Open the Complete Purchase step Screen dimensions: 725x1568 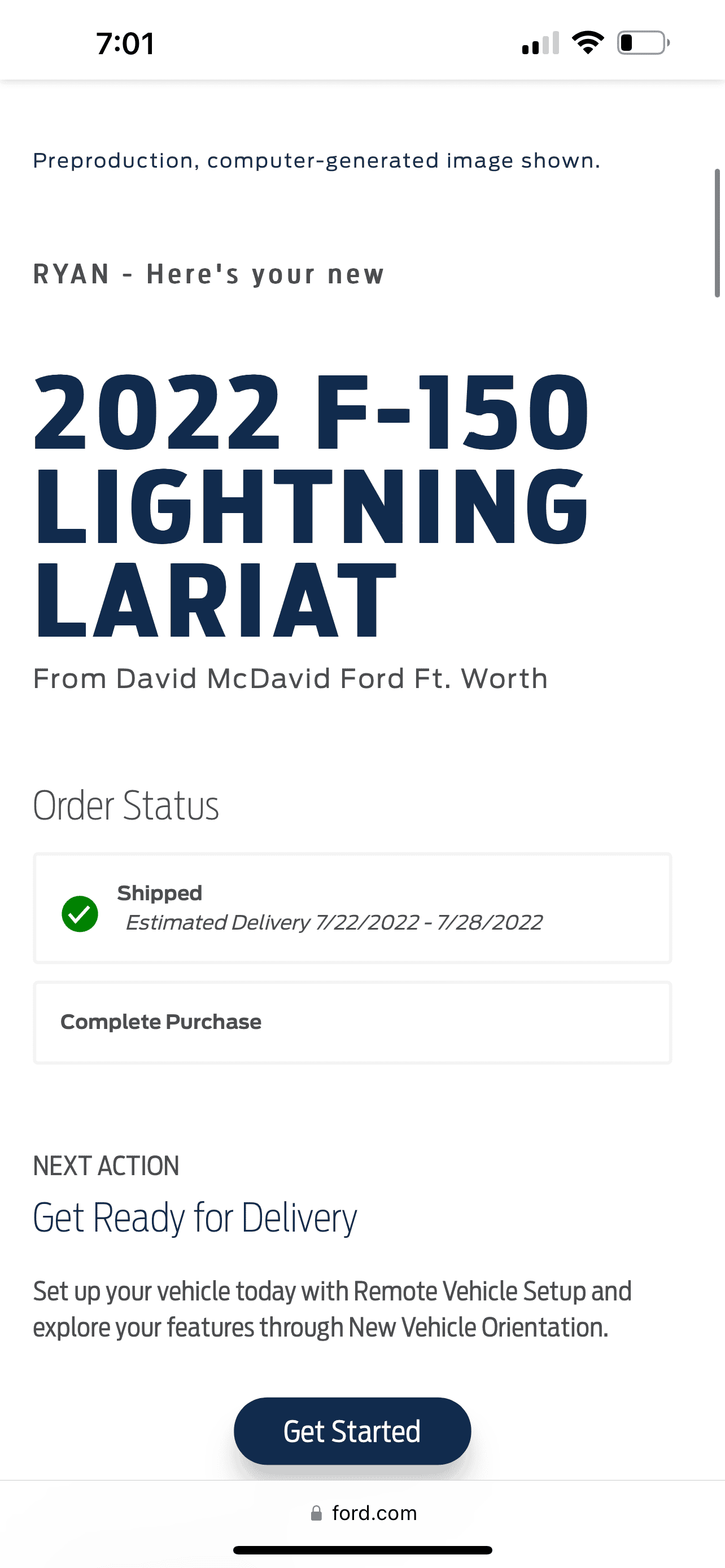pos(352,1022)
